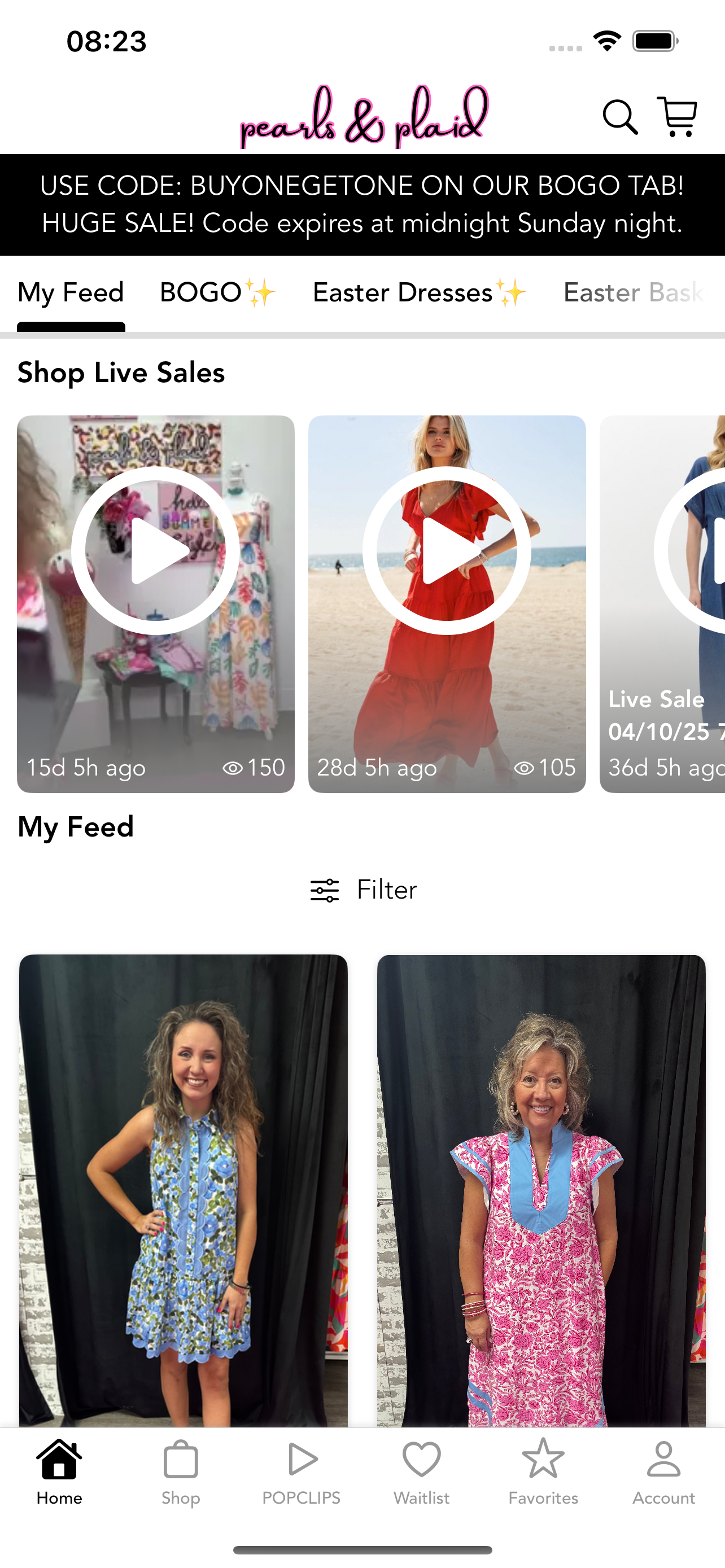This screenshot has width=725, height=1568.
Task: Switch to the BOGO tab
Action: [x=217, y=293]
